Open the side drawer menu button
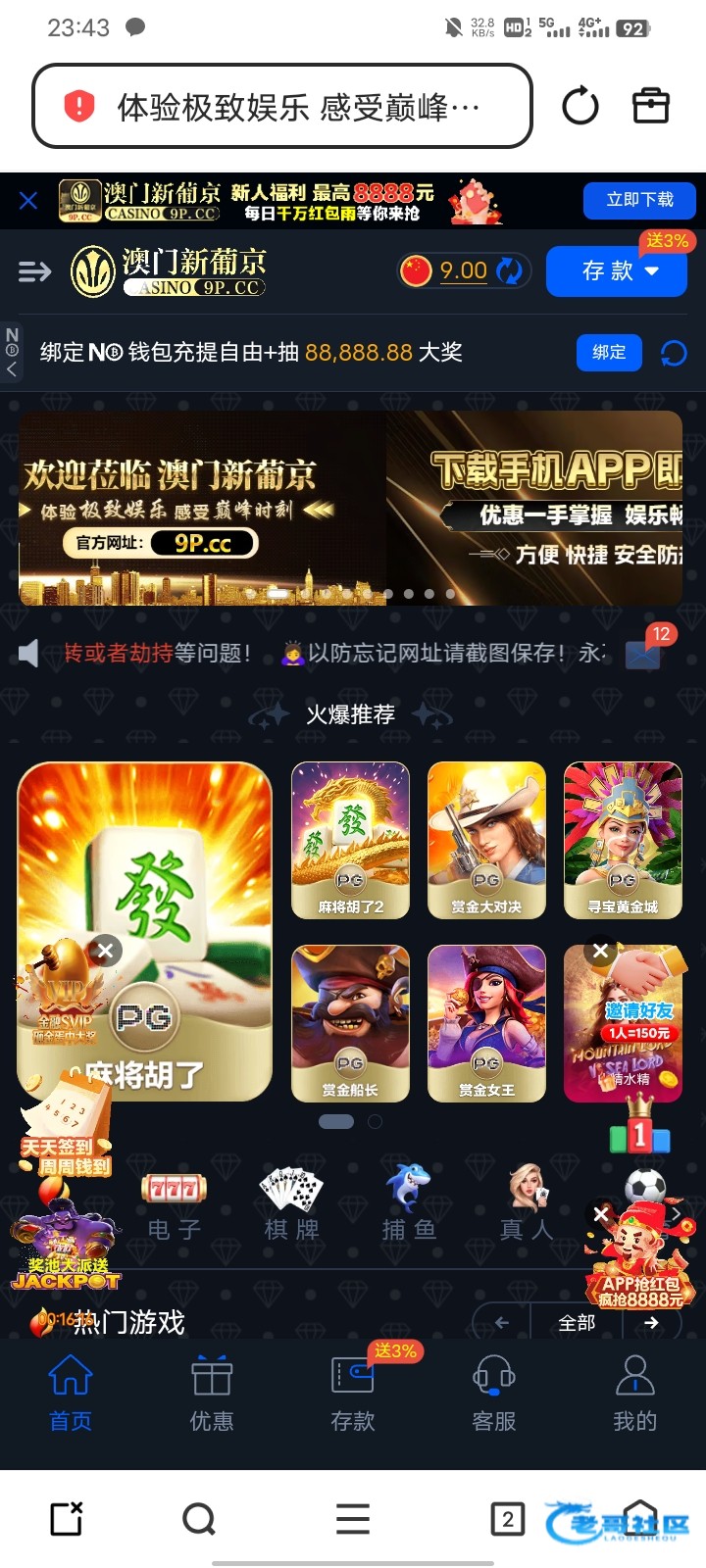 [x=35, y=271]
